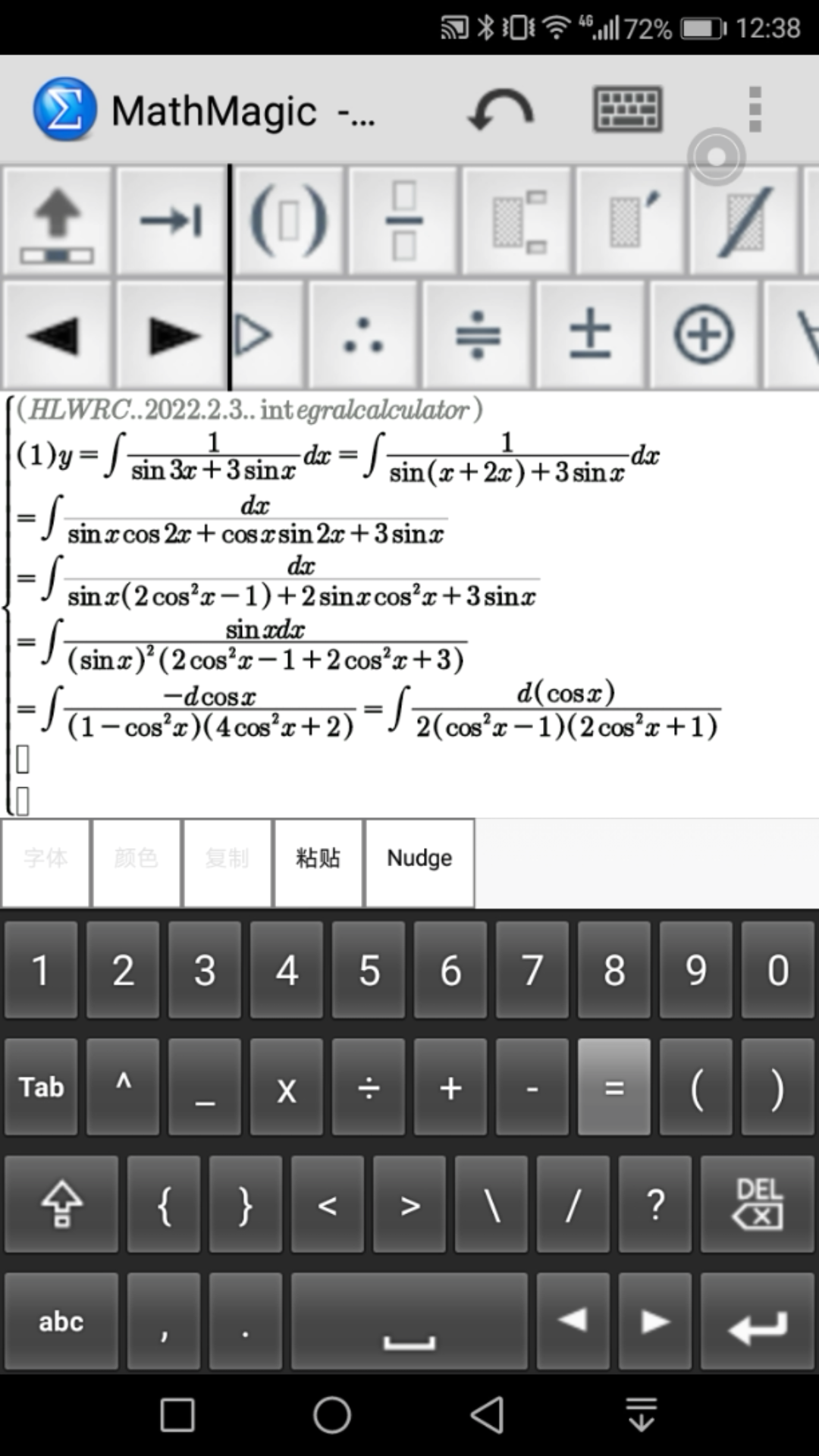Insert the division sign from palette

478,334
